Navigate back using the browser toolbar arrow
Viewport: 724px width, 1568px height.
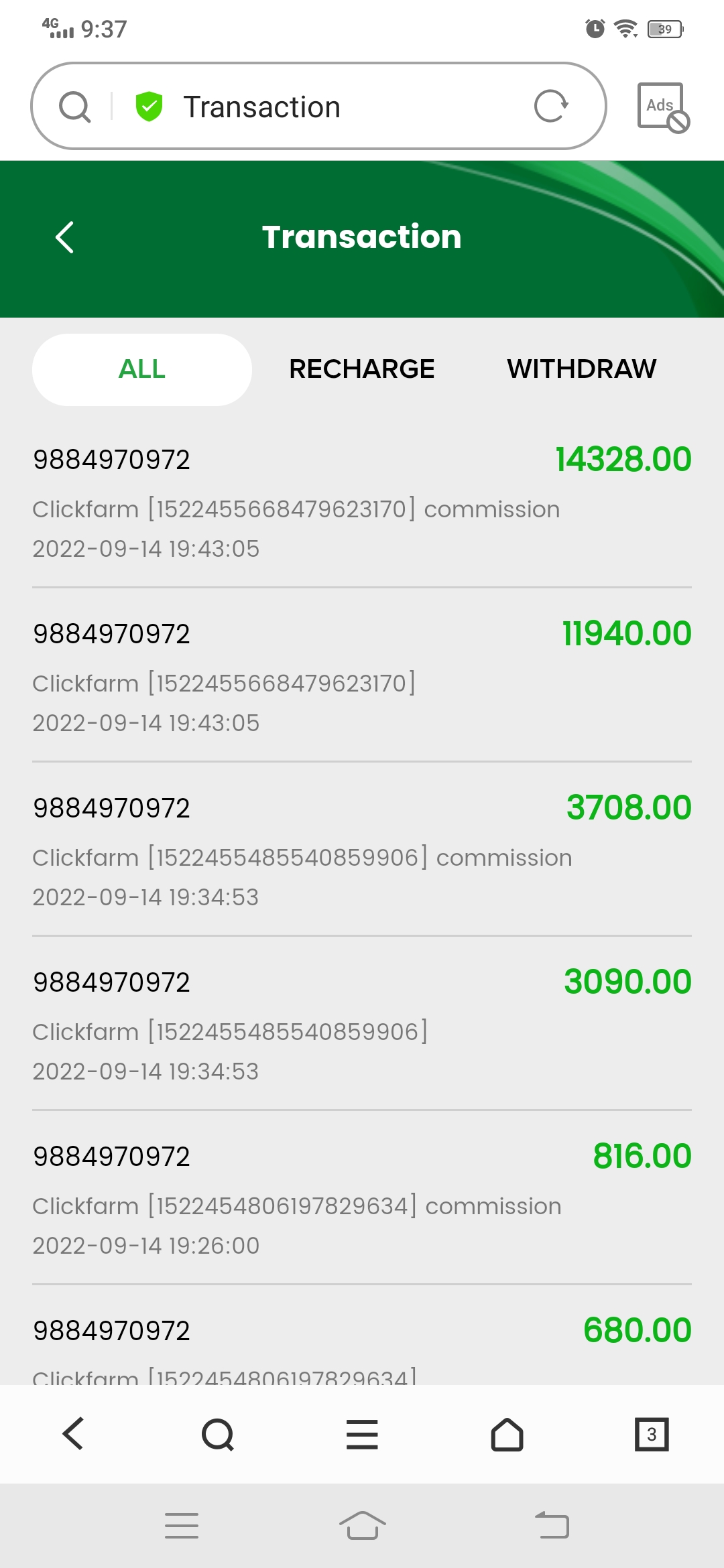[72, 1435]
